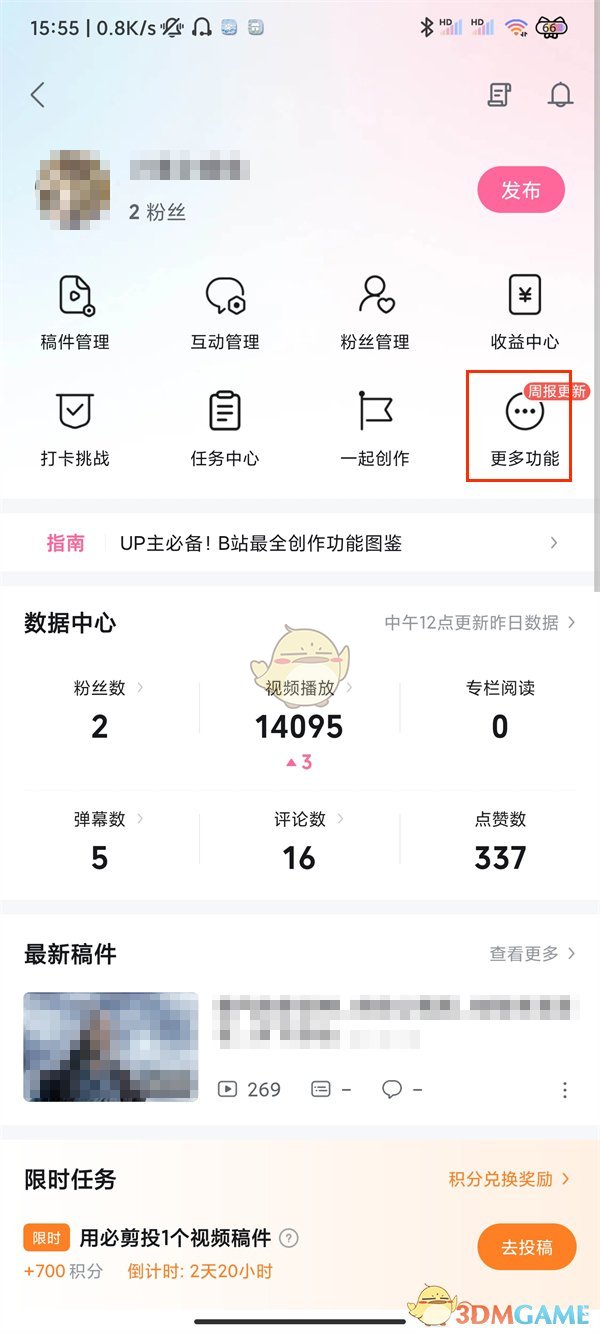Image resolution: width=600 pixels, height=1333 pixels.
Task: Go back using the top-left arrow
Action: coord(38,95)
